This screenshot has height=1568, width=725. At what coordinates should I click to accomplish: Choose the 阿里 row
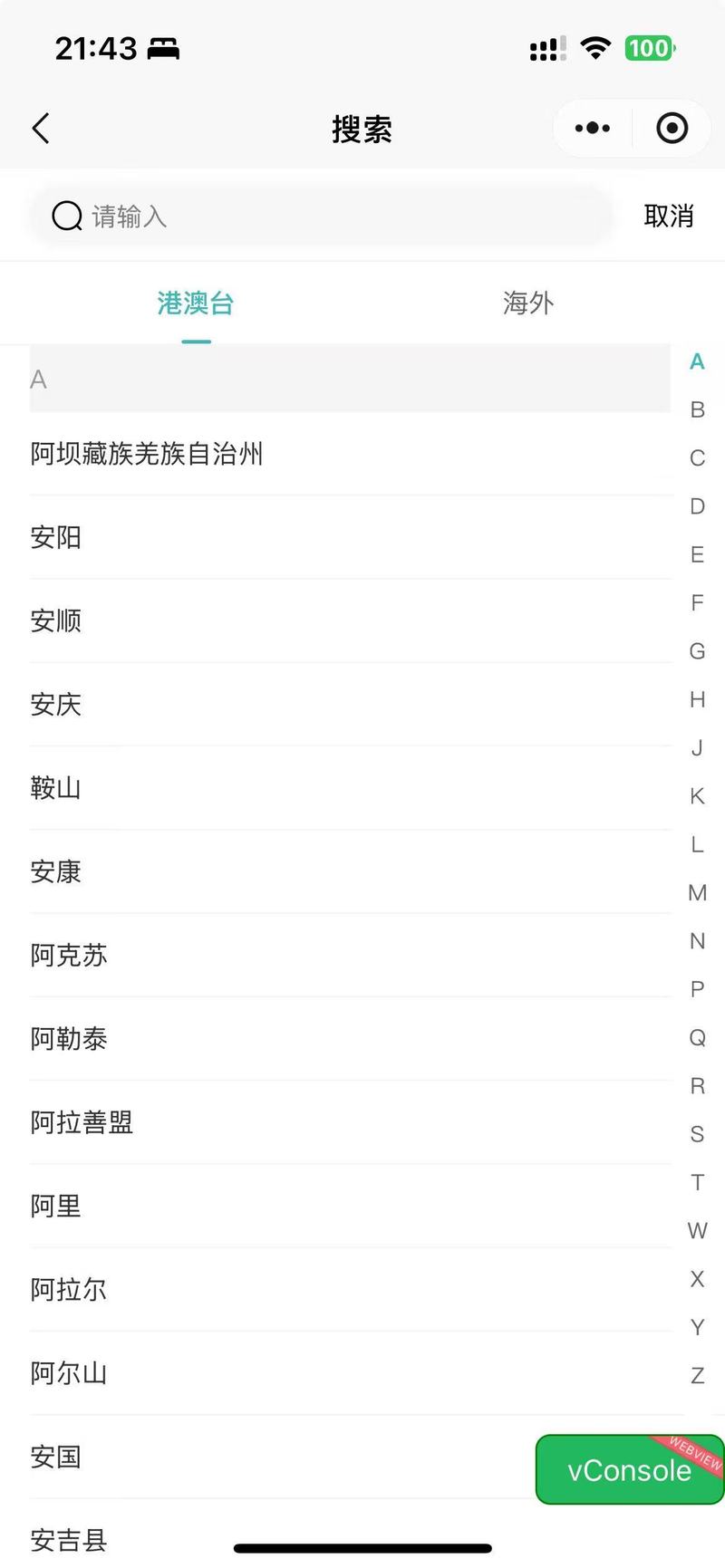click(351, 1206)
